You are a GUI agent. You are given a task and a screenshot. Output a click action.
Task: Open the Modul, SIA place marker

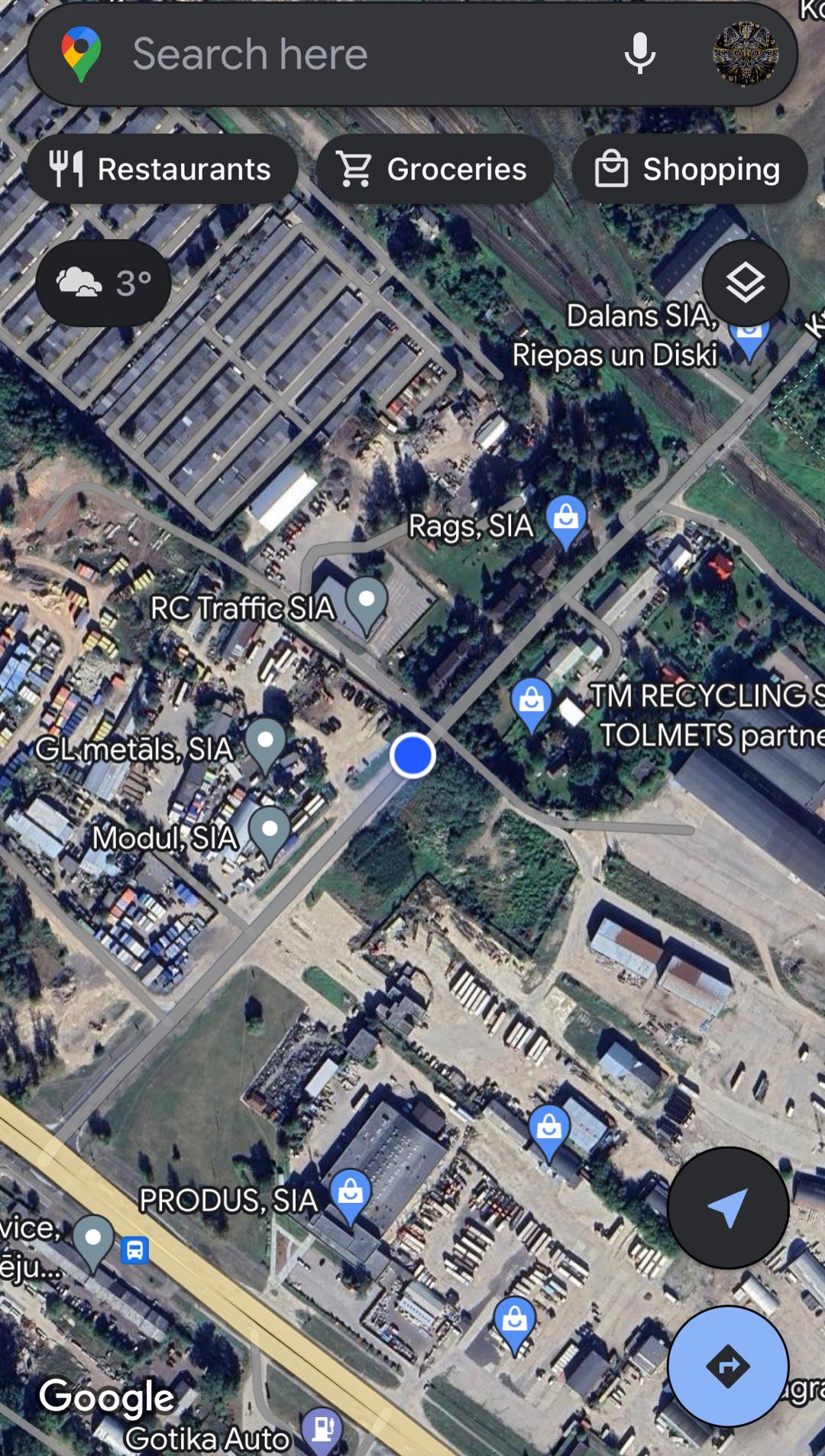coord(270,832)
